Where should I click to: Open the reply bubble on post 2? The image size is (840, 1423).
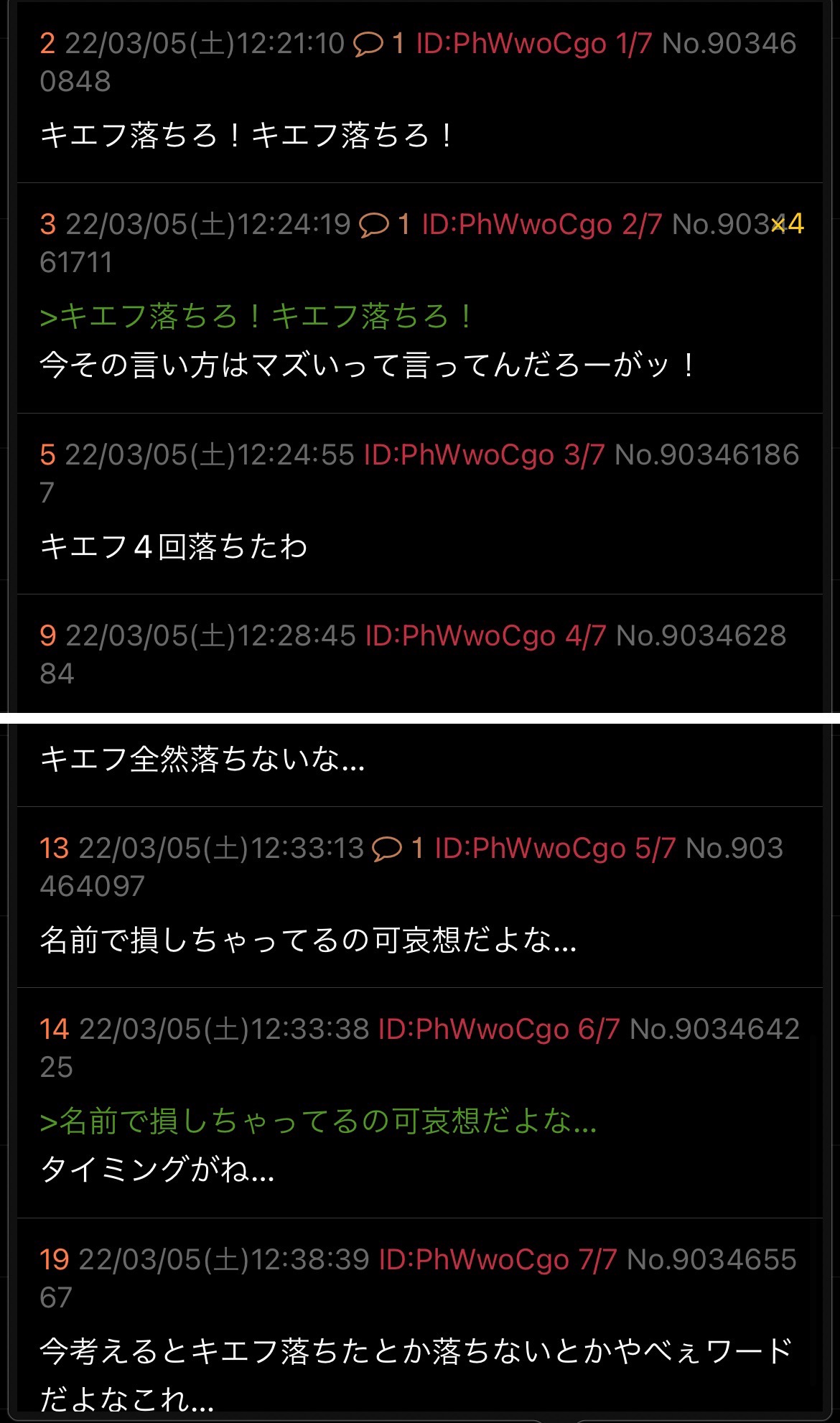click(x=368, y=45)
